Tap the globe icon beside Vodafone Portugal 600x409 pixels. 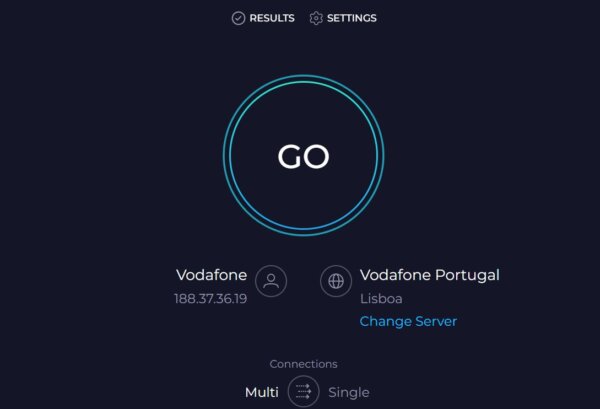(336, 281)
